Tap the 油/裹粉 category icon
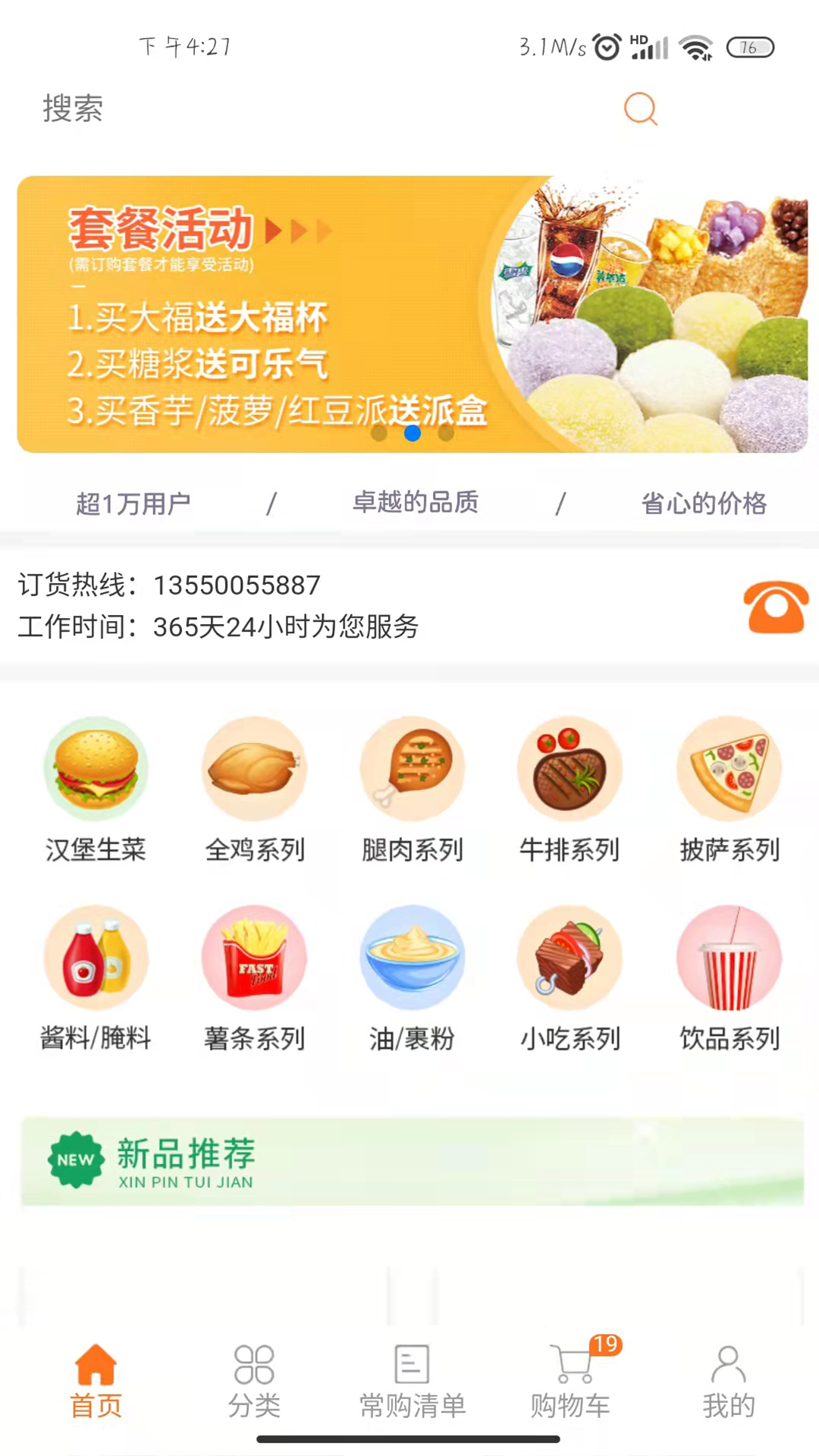Viewport: 819px width, 1456px height. pos(412,958)
